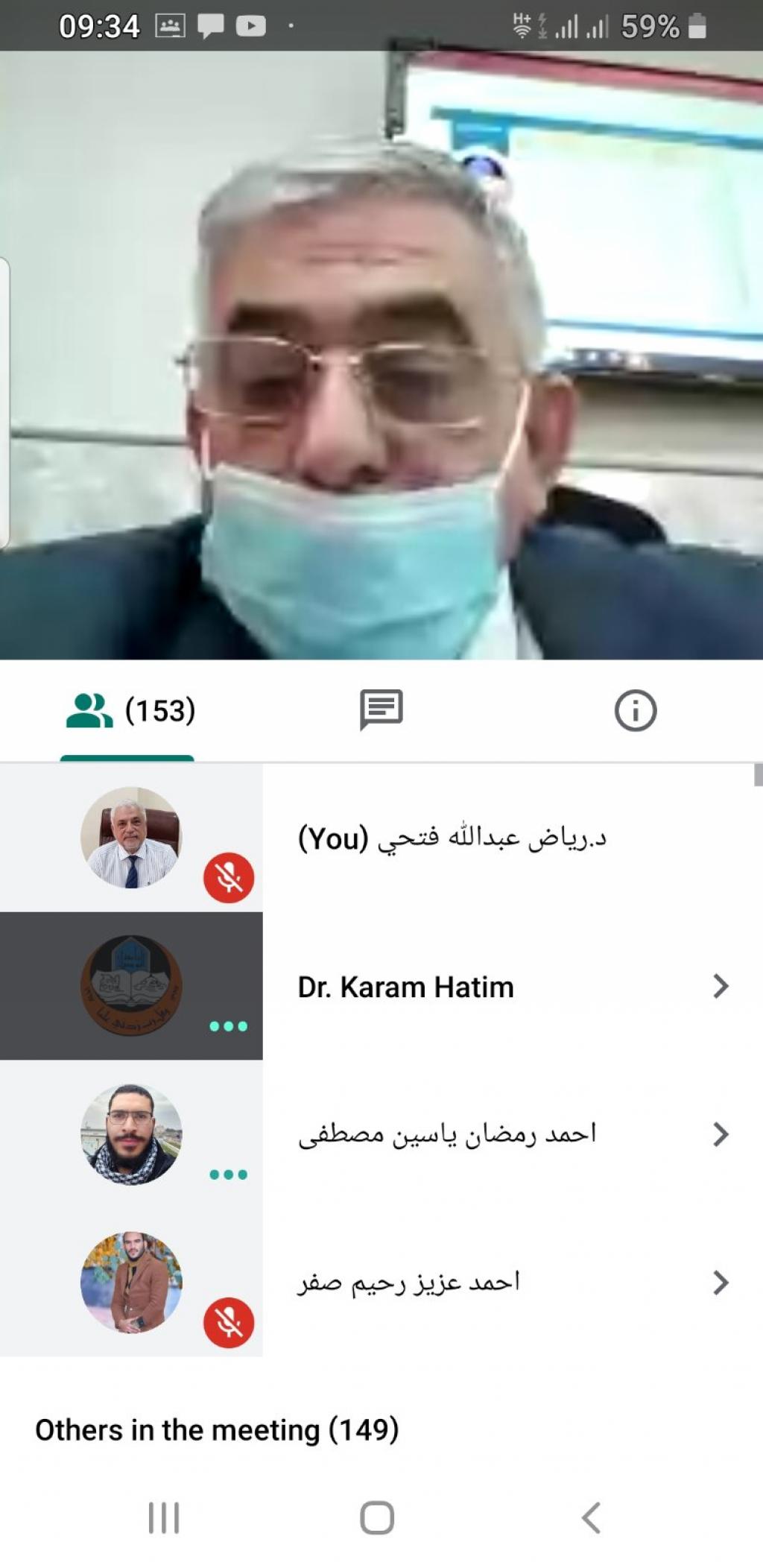Open the recent apps view

pos(164,1517)
